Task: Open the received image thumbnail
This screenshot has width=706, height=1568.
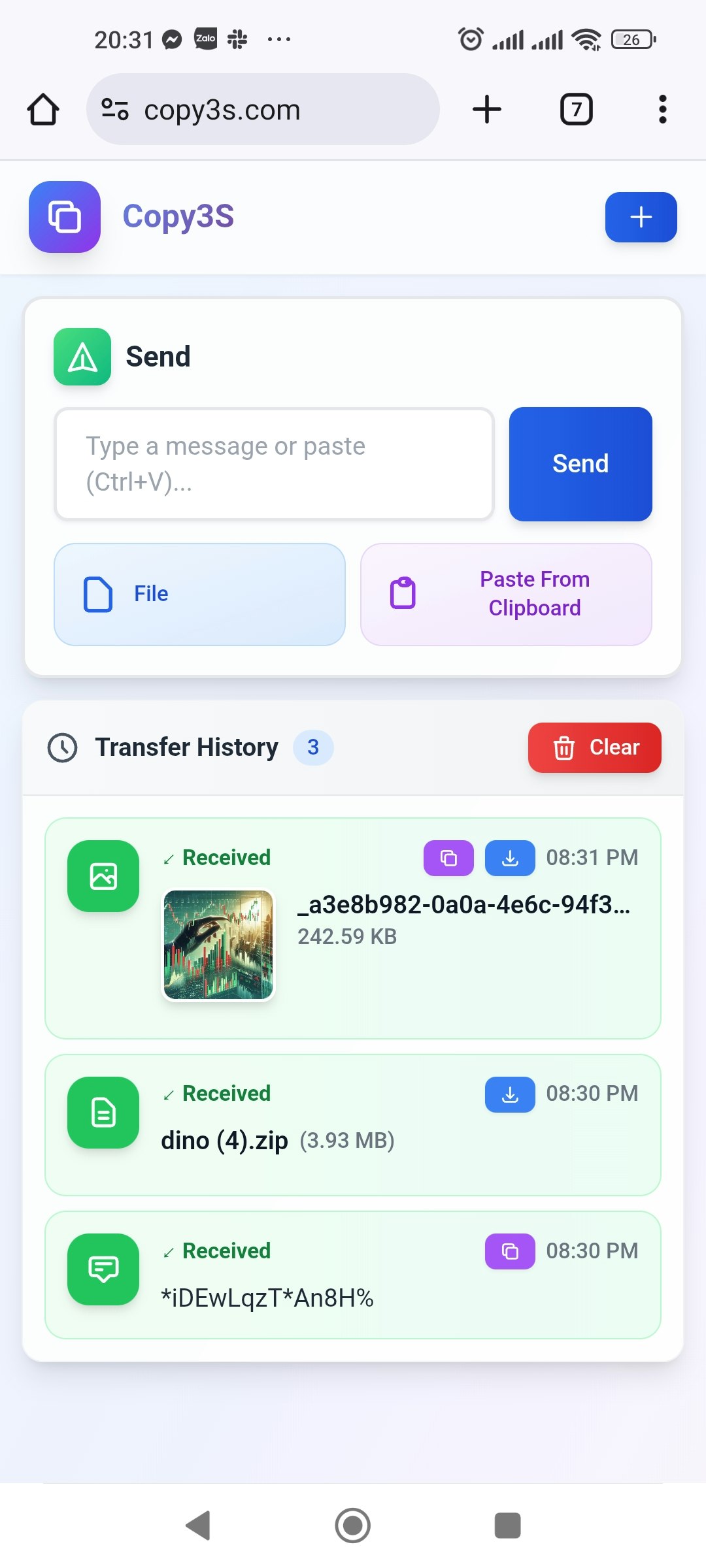Action: (218, 945)
